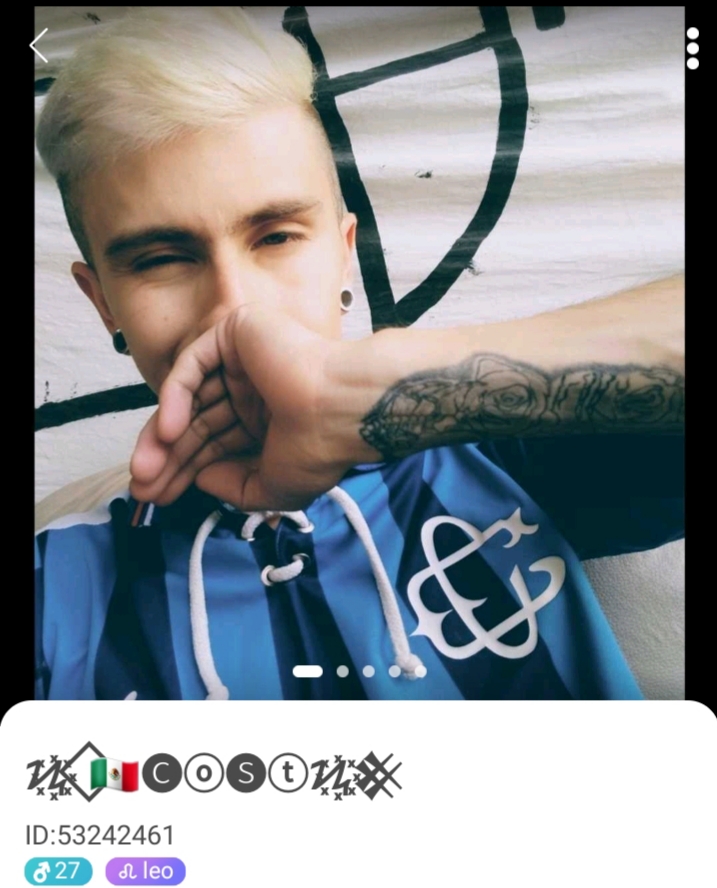717x888 pixels.
Task: Tap the photo page indicator dots
Action: click(360, 671)
